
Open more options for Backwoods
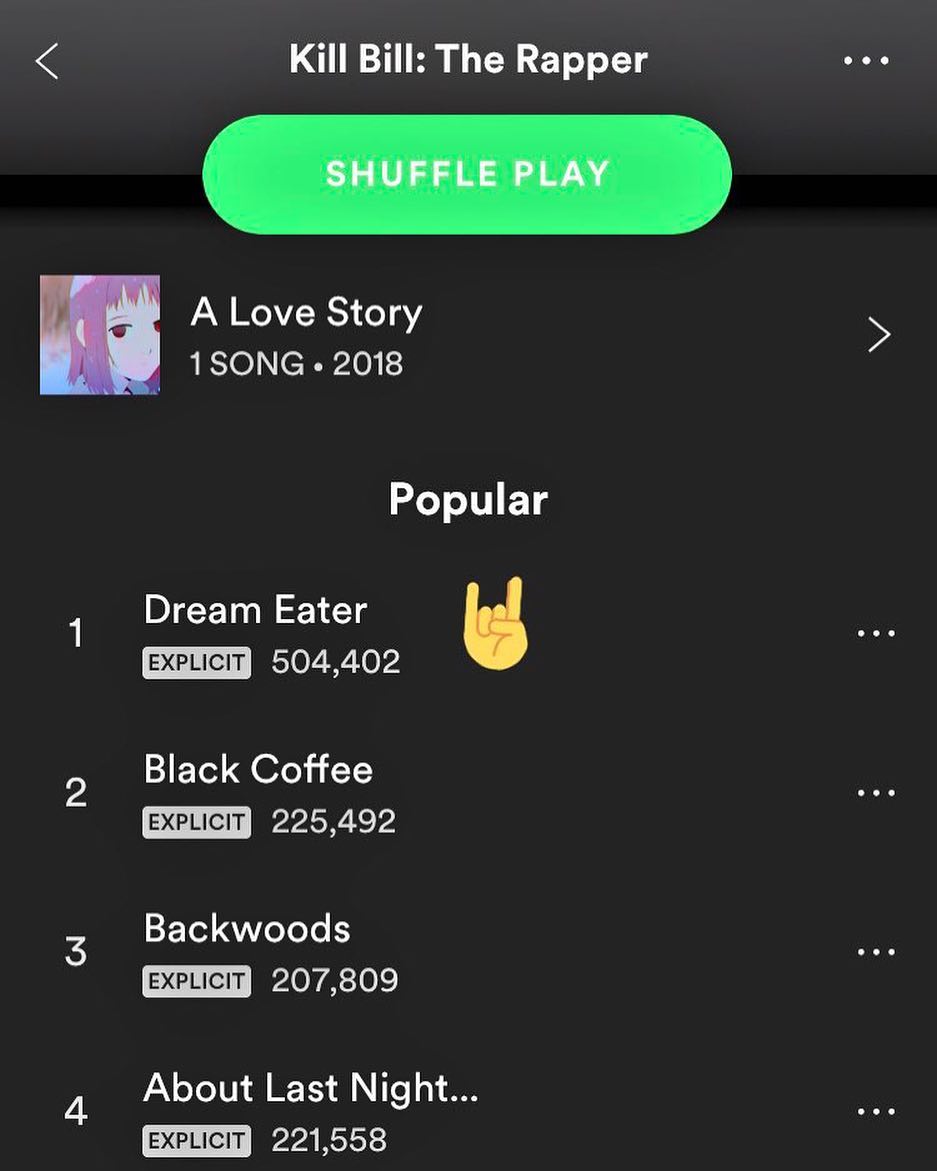[x=876, y=951]
